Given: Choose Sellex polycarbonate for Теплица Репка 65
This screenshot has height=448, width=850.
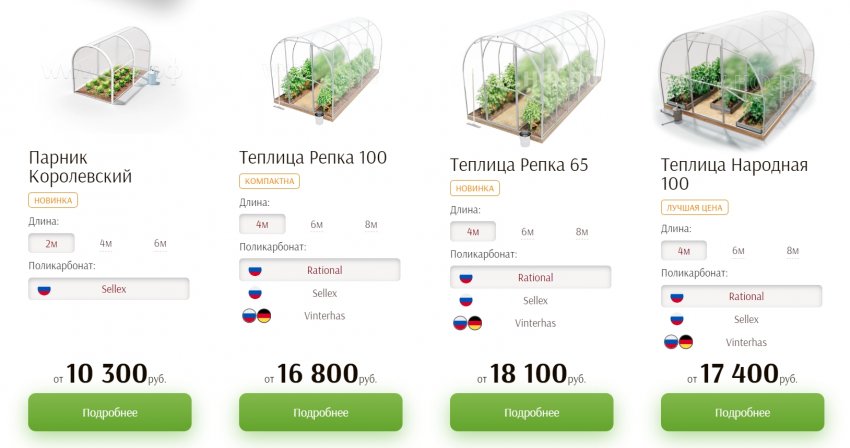Looking at the screenshot, I should pos(535,300).
